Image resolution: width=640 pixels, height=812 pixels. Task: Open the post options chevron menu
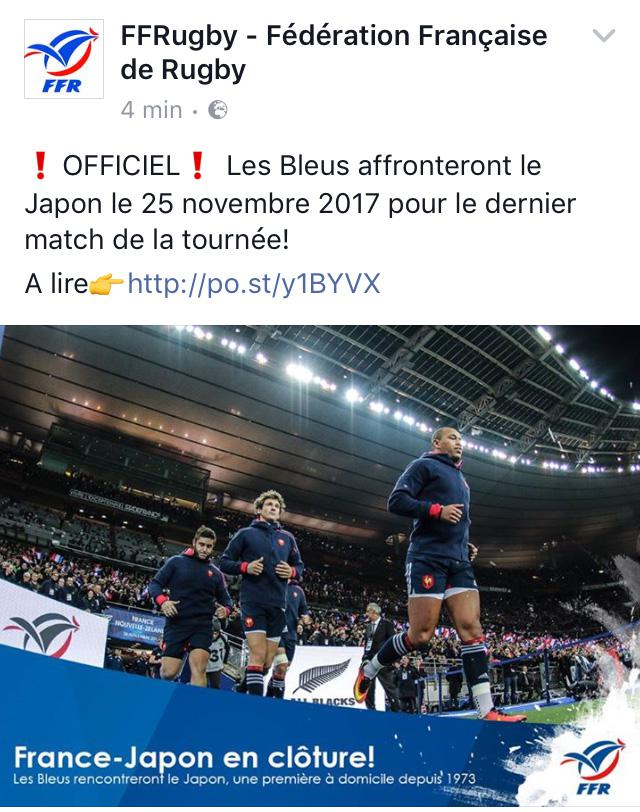pyautogui.click(x=604, y=37)
